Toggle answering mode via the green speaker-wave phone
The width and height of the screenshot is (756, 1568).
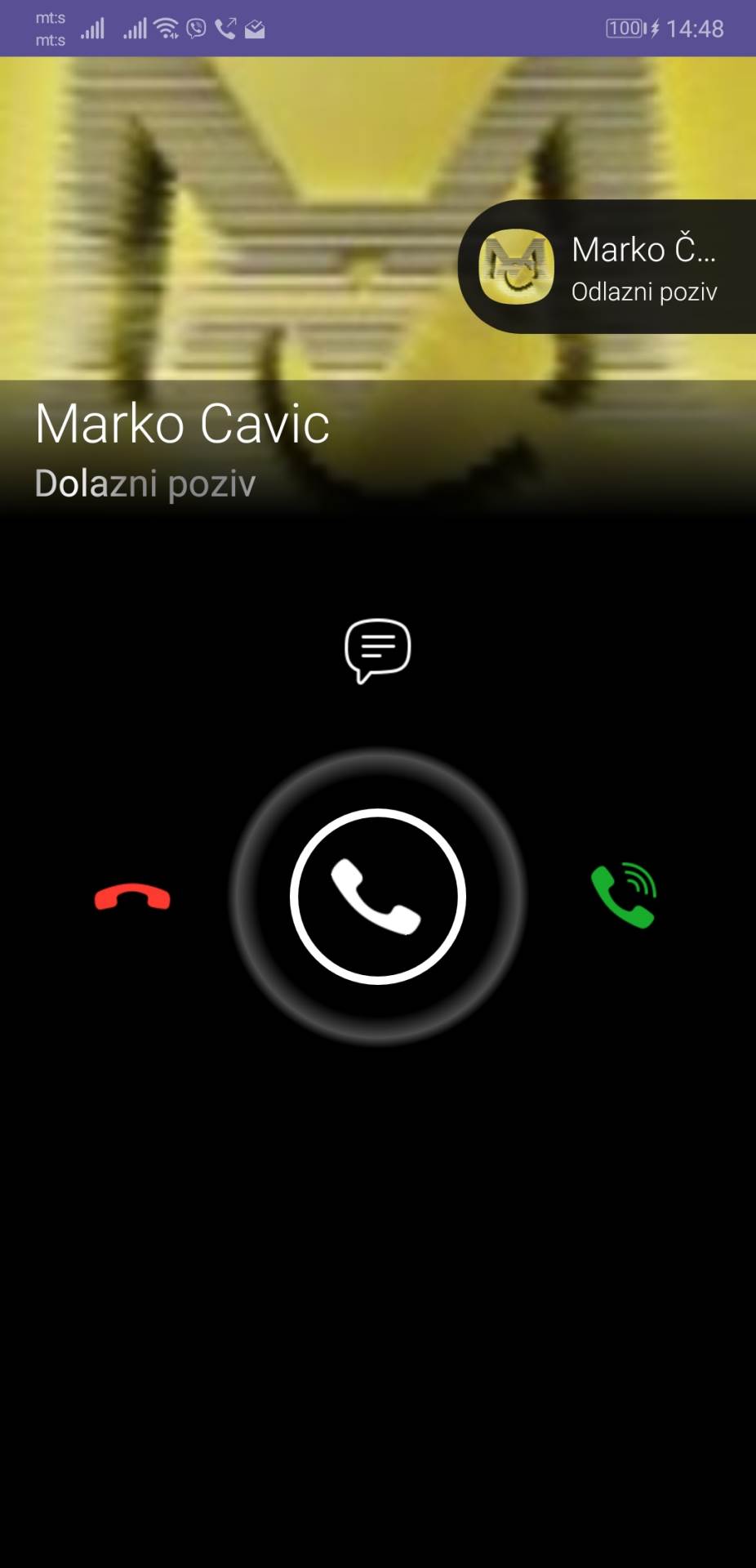(x=623, y=896)
